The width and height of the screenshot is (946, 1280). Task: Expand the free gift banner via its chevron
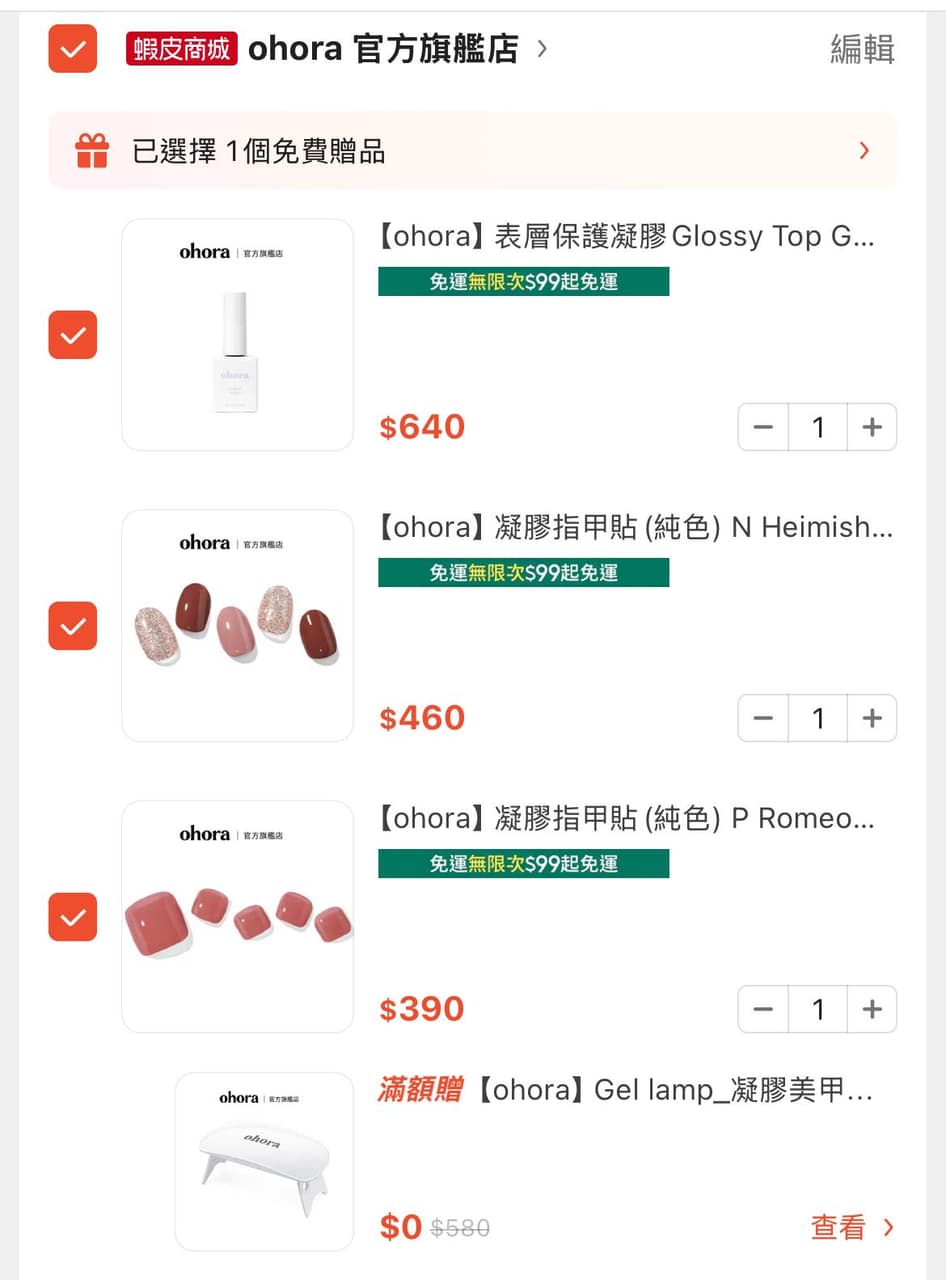click(x=864, y=150)
